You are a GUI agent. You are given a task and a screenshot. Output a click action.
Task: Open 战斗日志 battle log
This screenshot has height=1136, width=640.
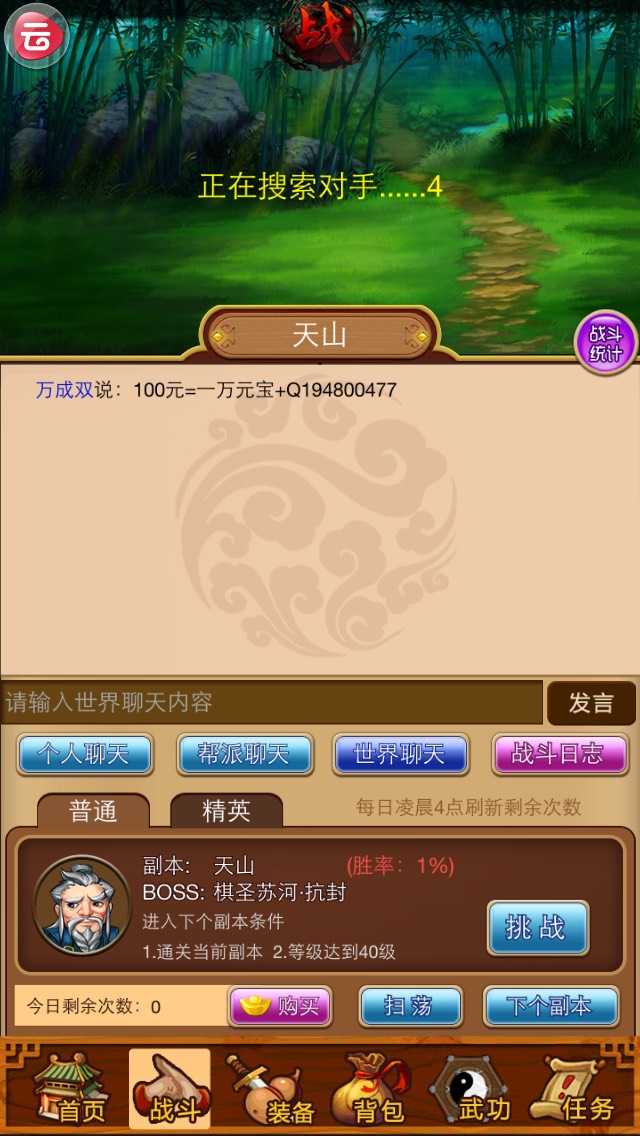click(559, 754)
